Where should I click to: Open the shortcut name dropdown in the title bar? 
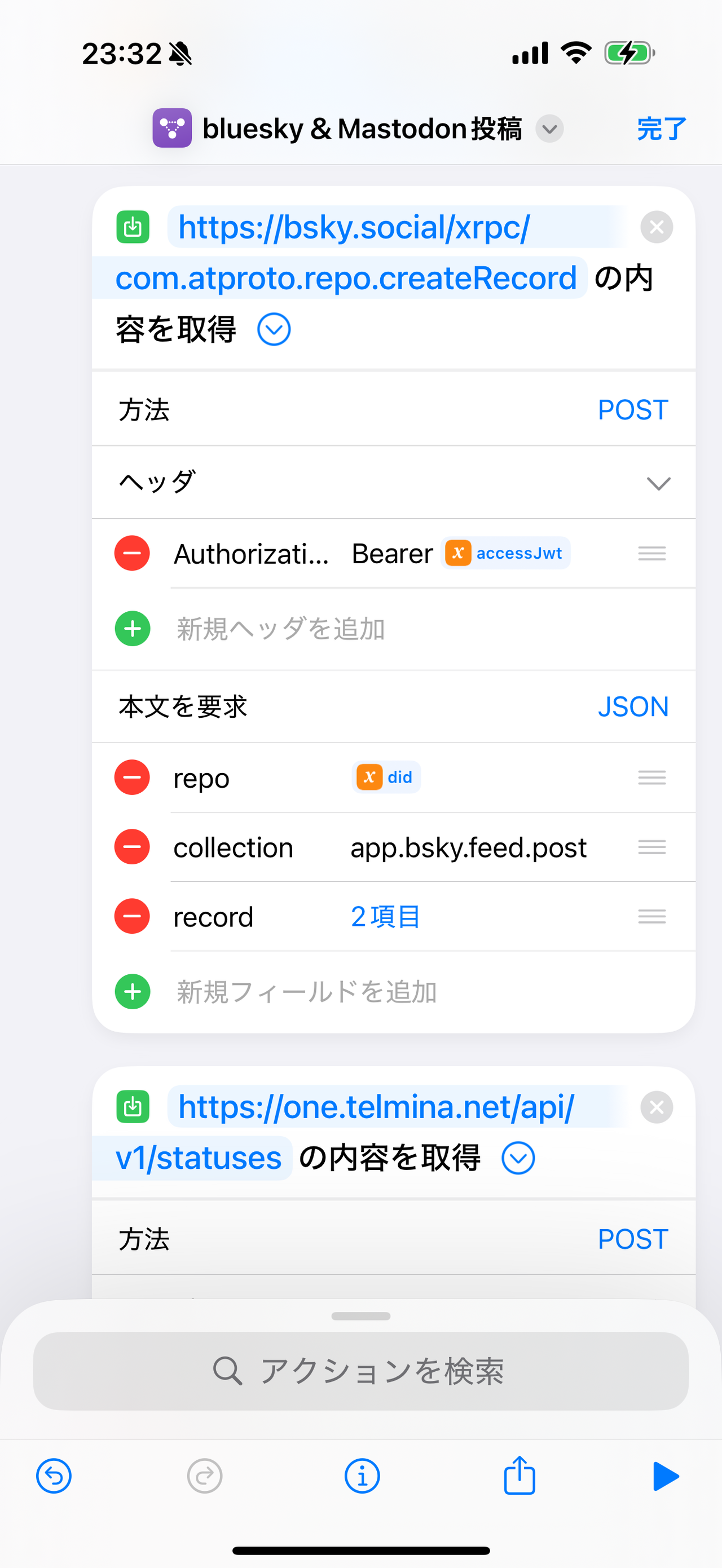[549, 129]
